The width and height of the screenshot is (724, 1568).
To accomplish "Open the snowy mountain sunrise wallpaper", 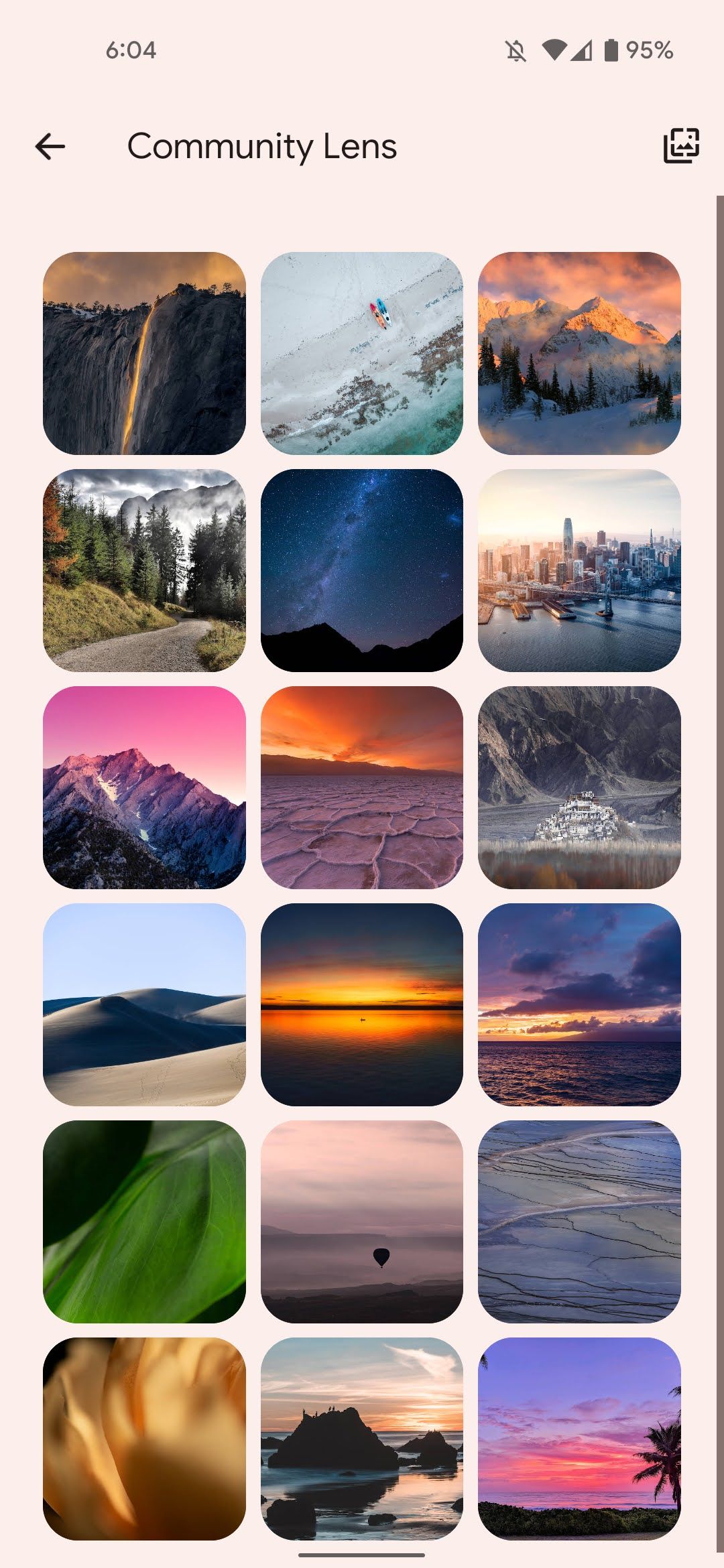I will coord(579,351).
